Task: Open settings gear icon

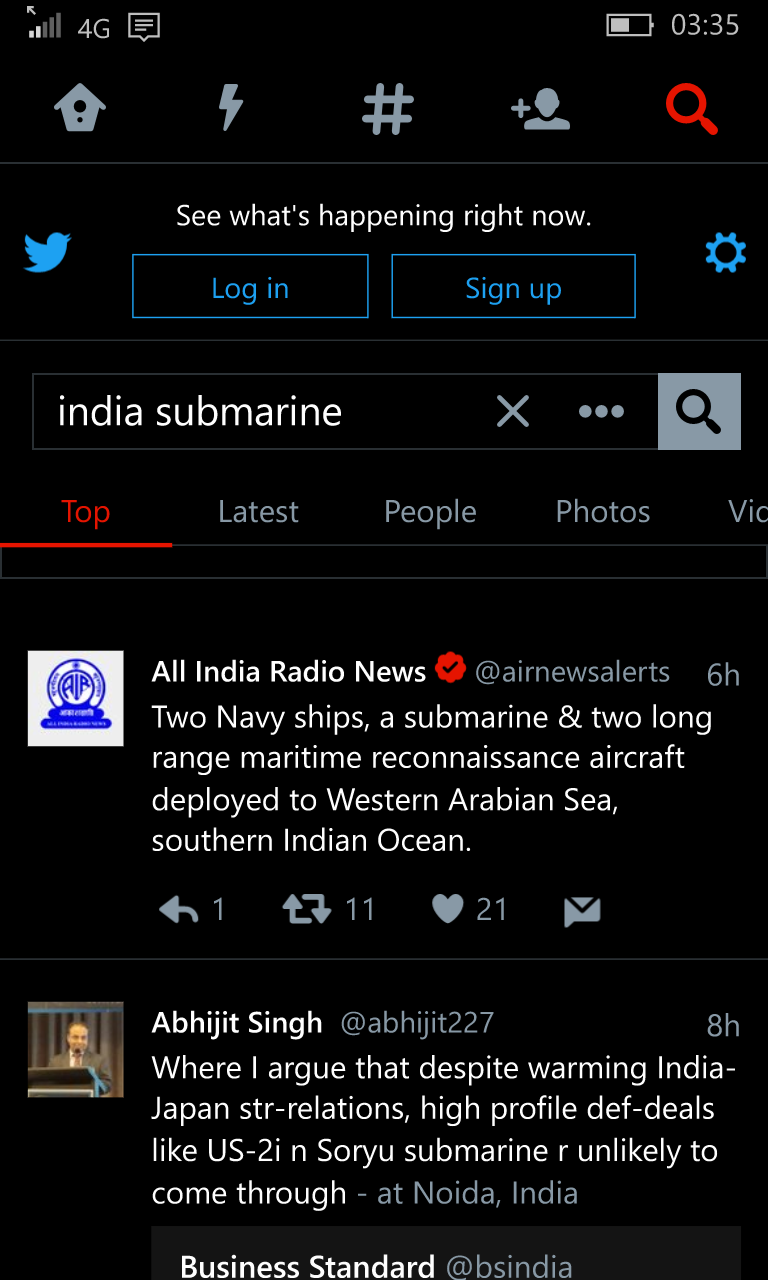Action: [726, 253]
